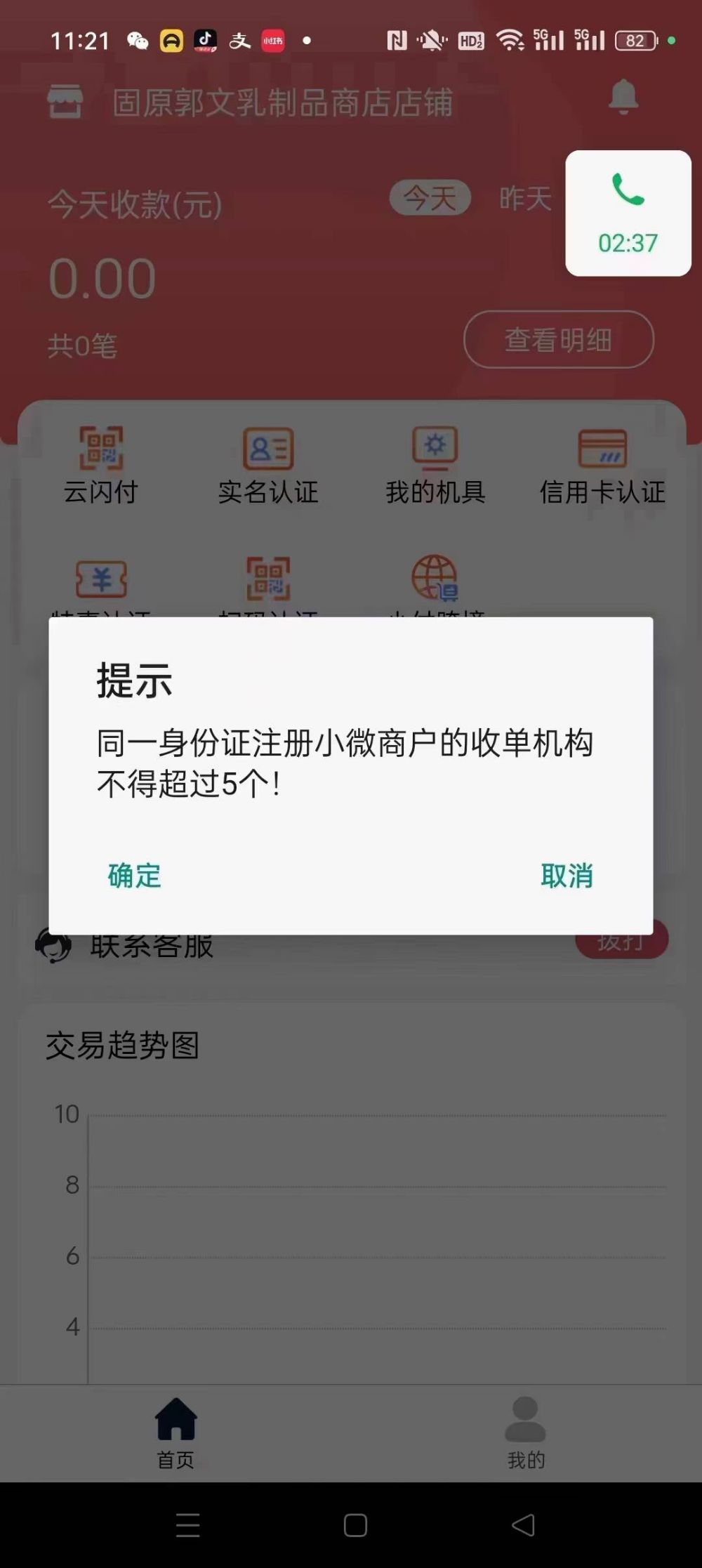Switch to the 我的 tab

(525, 1433)
